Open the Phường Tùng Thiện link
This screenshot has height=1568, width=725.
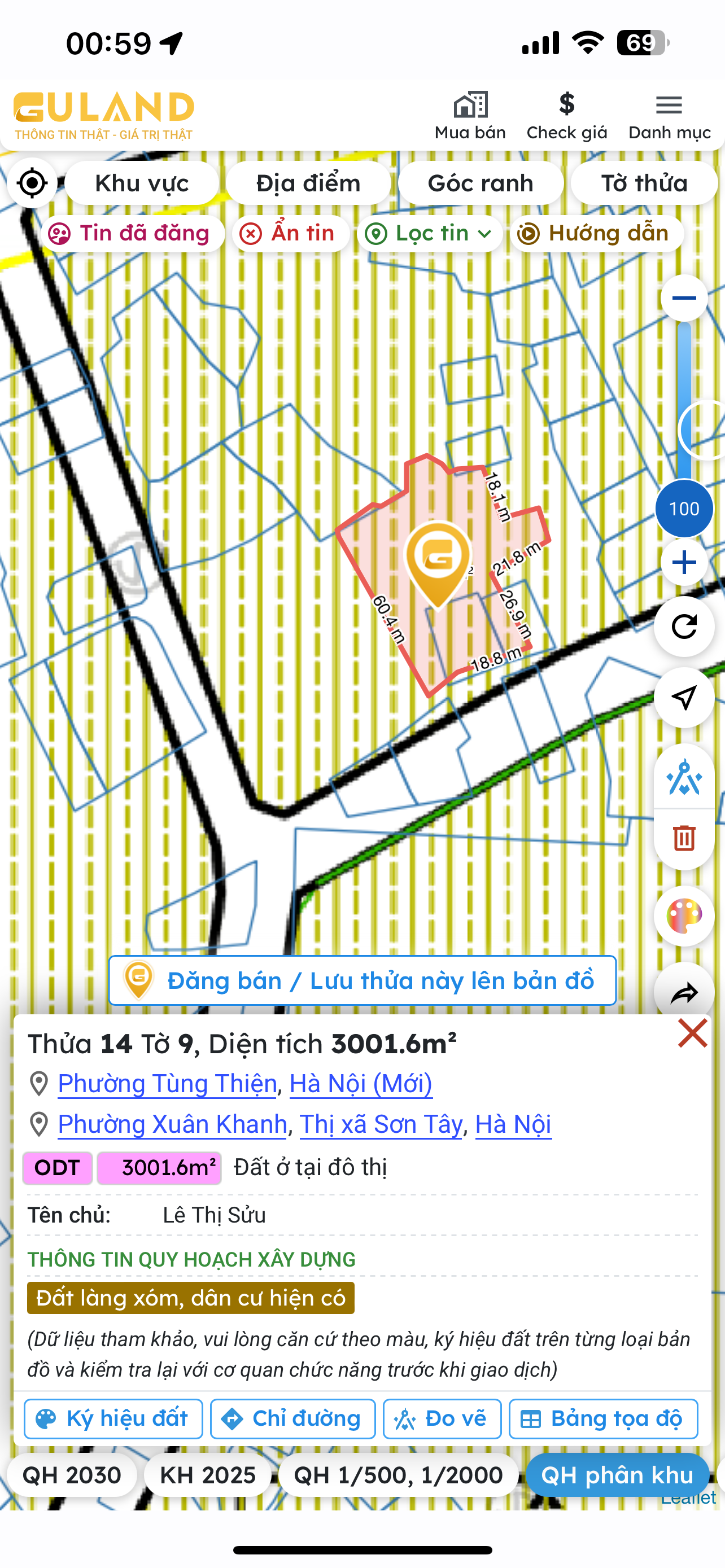(167, 1084)
